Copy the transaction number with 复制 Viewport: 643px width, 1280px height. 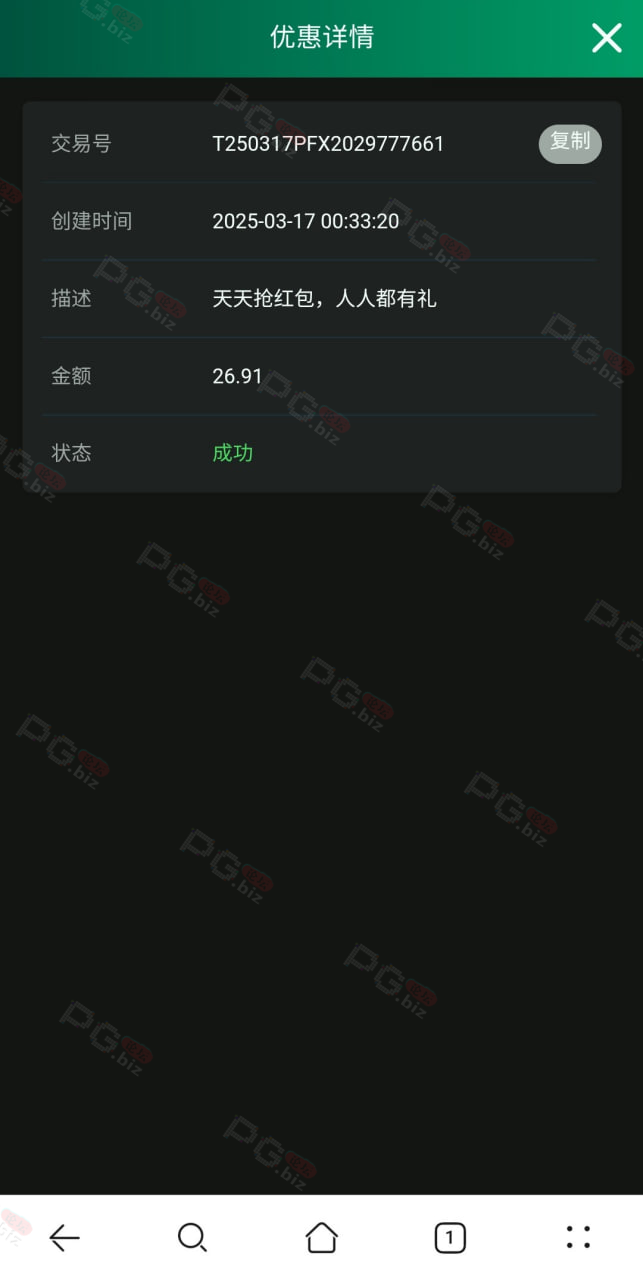(570, 143)
